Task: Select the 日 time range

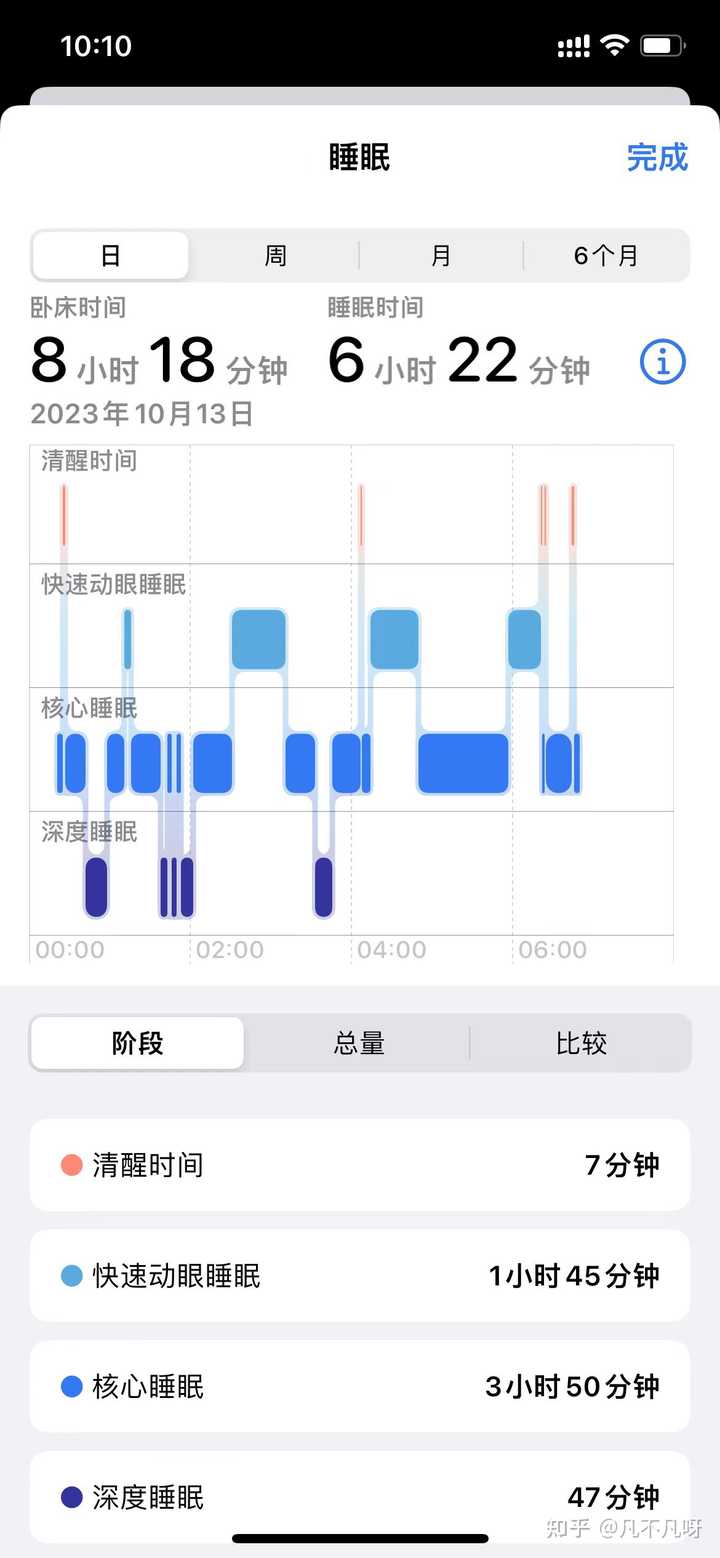Action: 110,256
